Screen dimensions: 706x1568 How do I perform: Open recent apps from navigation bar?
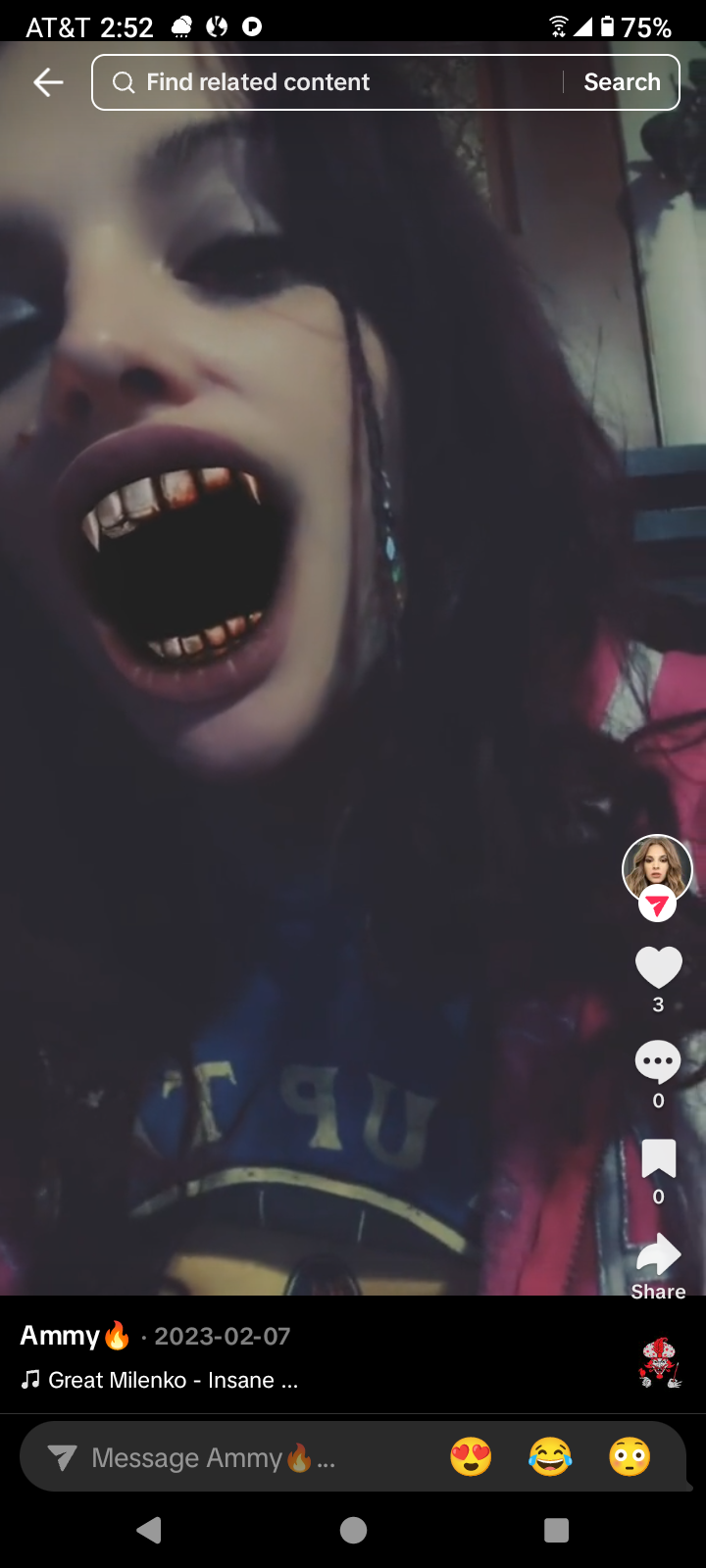click(x=556, y=1530)
